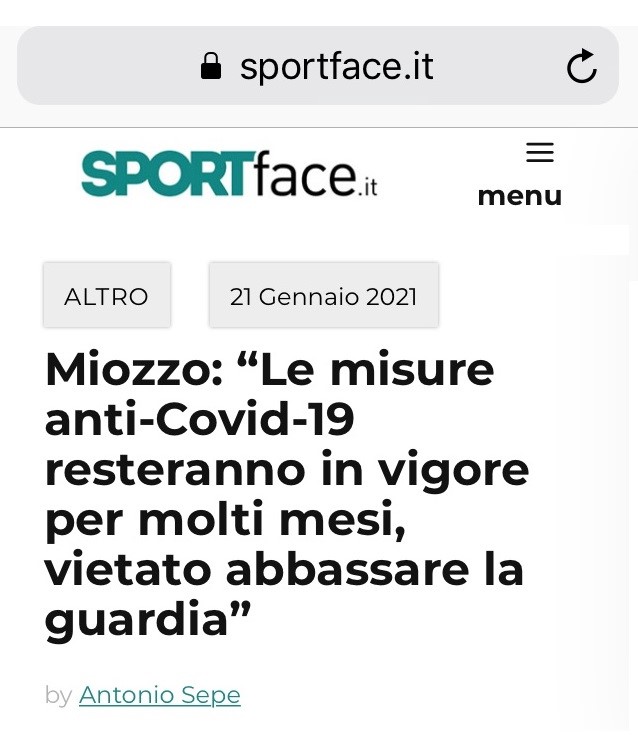Reload the page in the browser
Image resolution: width=638 pixels, height=754 pixels.
581,67
